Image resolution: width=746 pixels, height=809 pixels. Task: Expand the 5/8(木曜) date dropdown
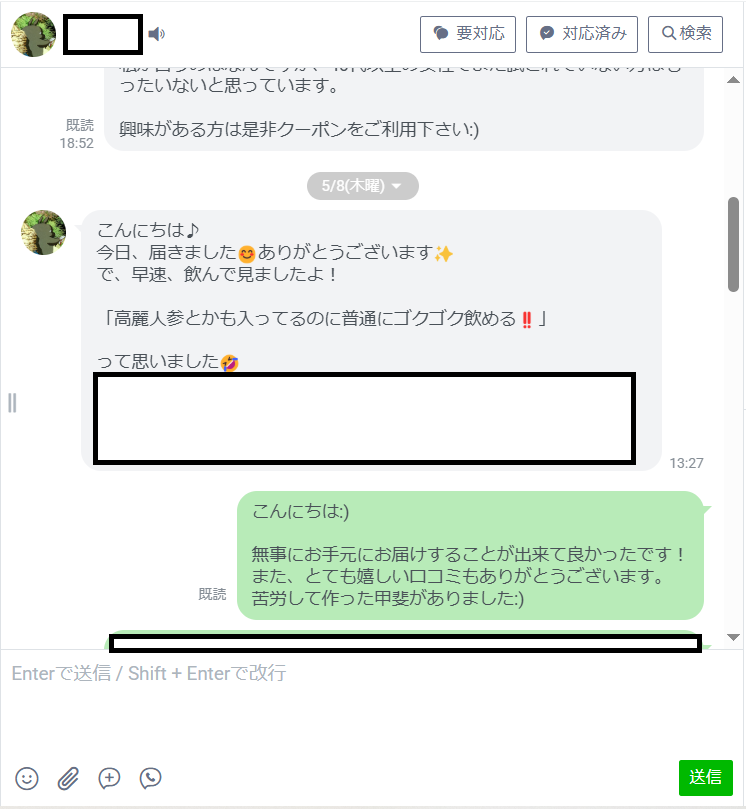pyautogui.click(x=362, y=186)
